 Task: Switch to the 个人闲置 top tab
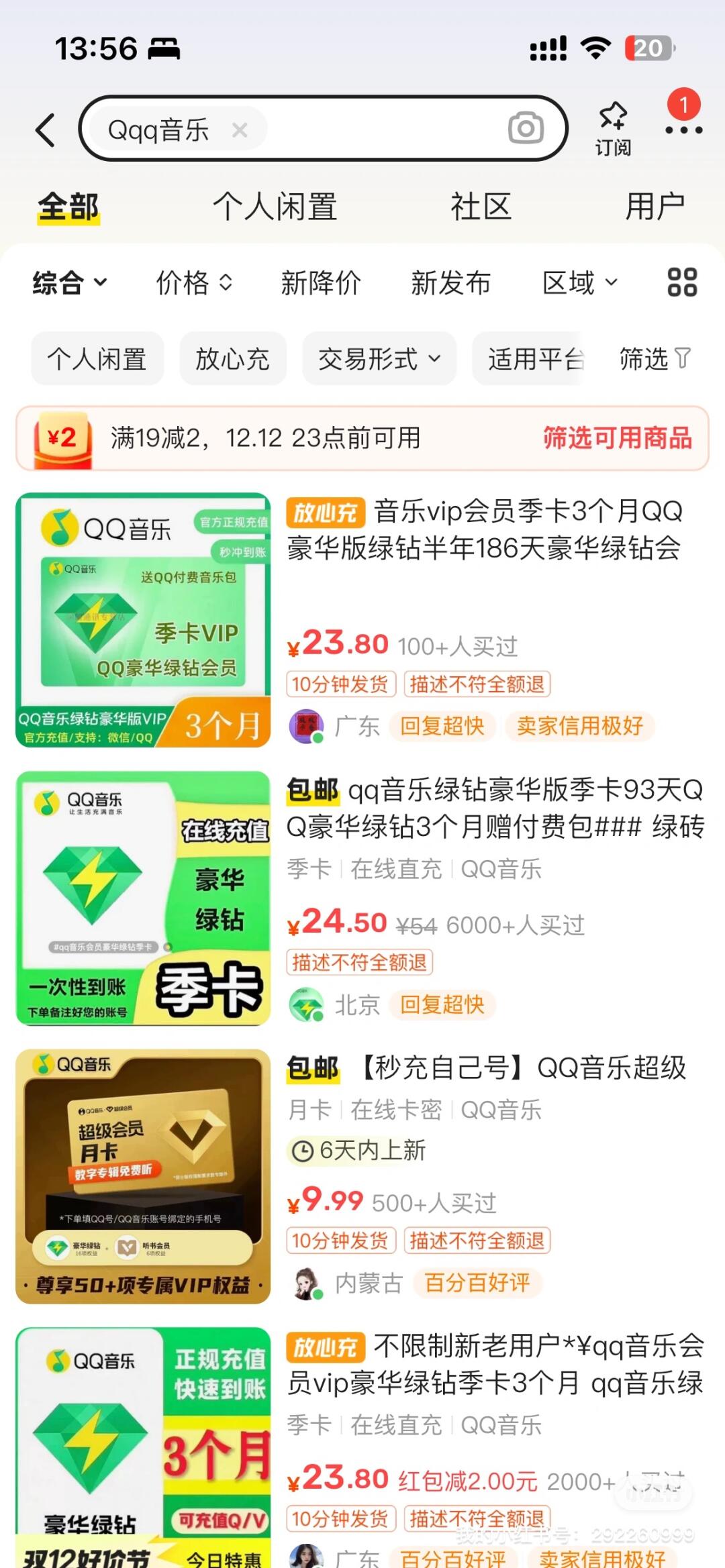(275, 206)
